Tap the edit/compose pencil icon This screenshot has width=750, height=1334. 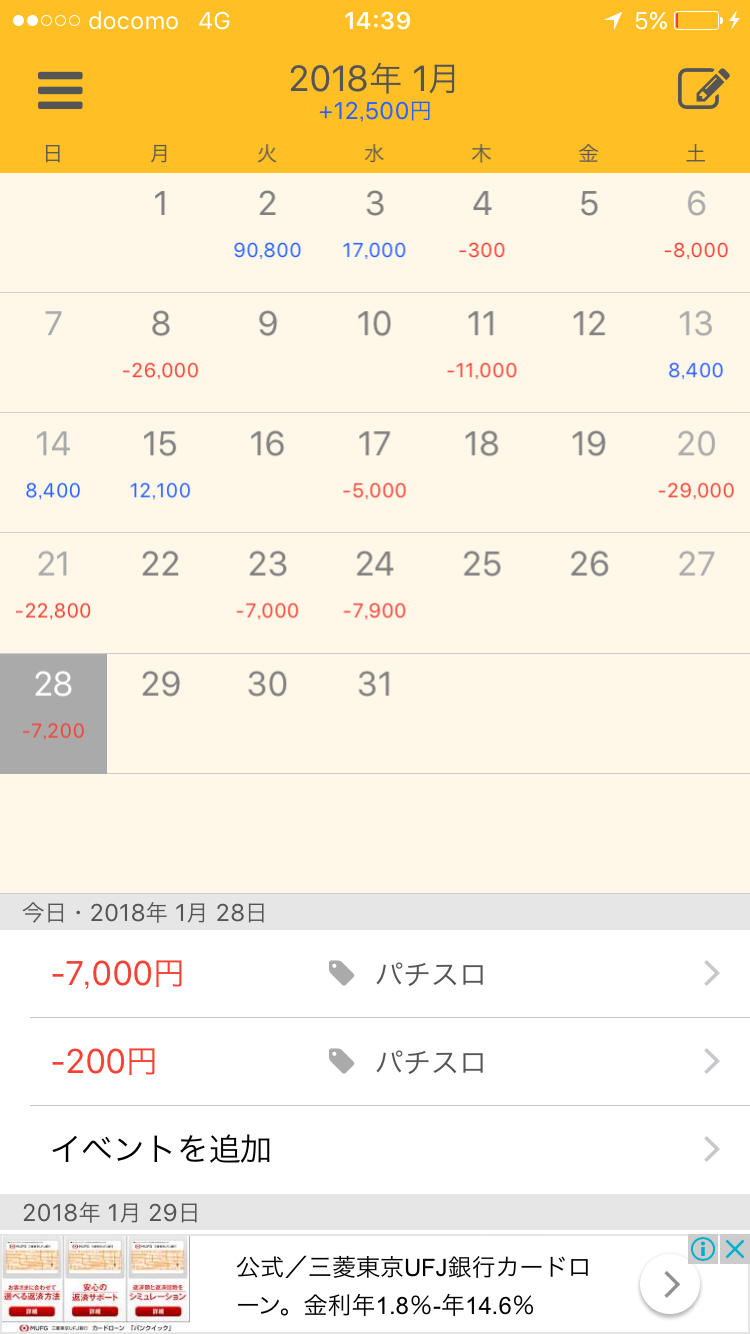click(x=704, y=89)
